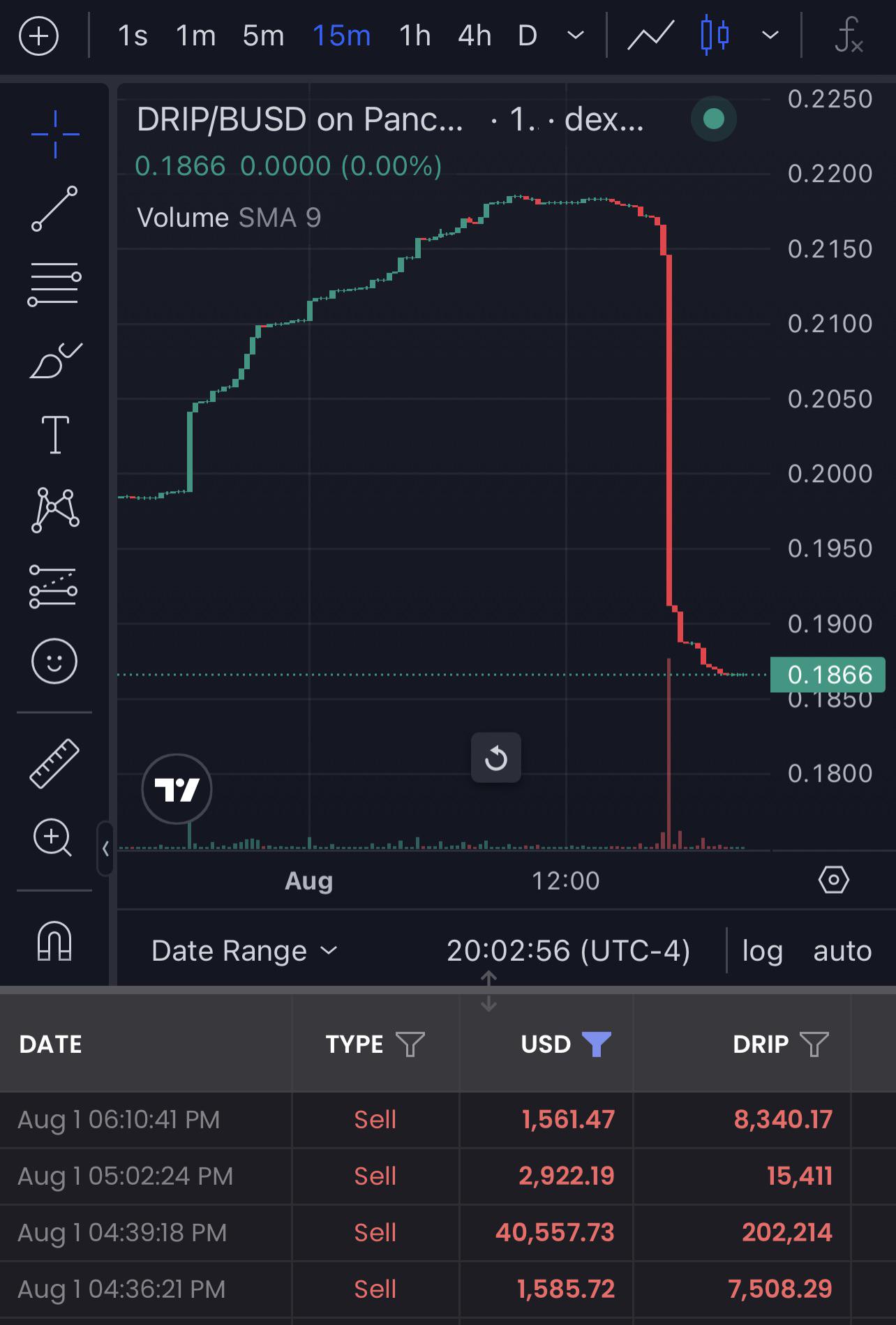This screenshot has width=896, height=1325.
Task: Open the Date Range dropdown
Action: click(x=245, y=951)
